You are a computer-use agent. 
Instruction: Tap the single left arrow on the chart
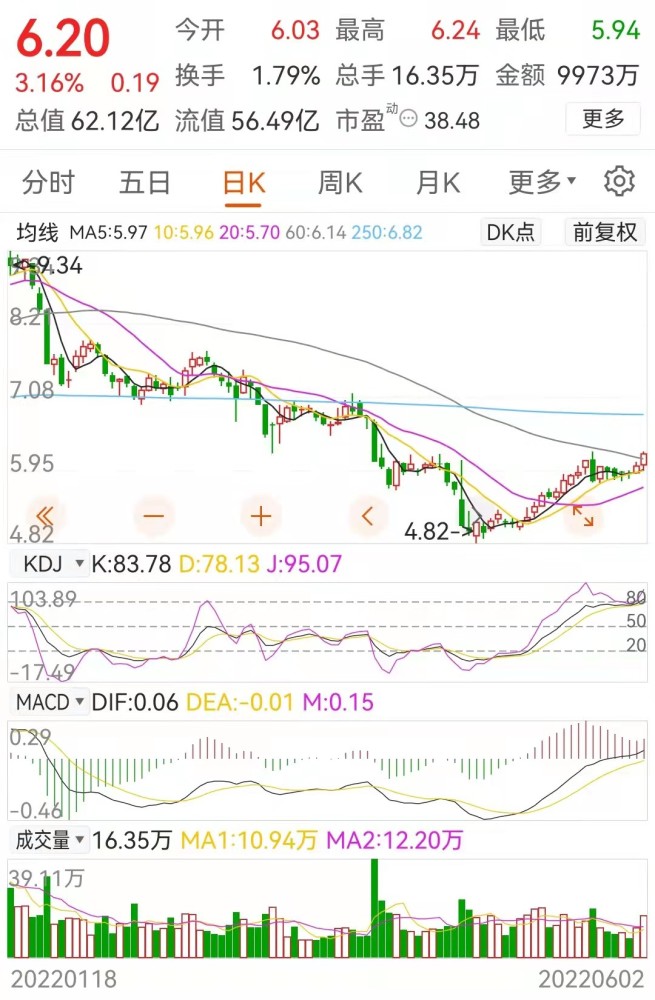point(368,516)
